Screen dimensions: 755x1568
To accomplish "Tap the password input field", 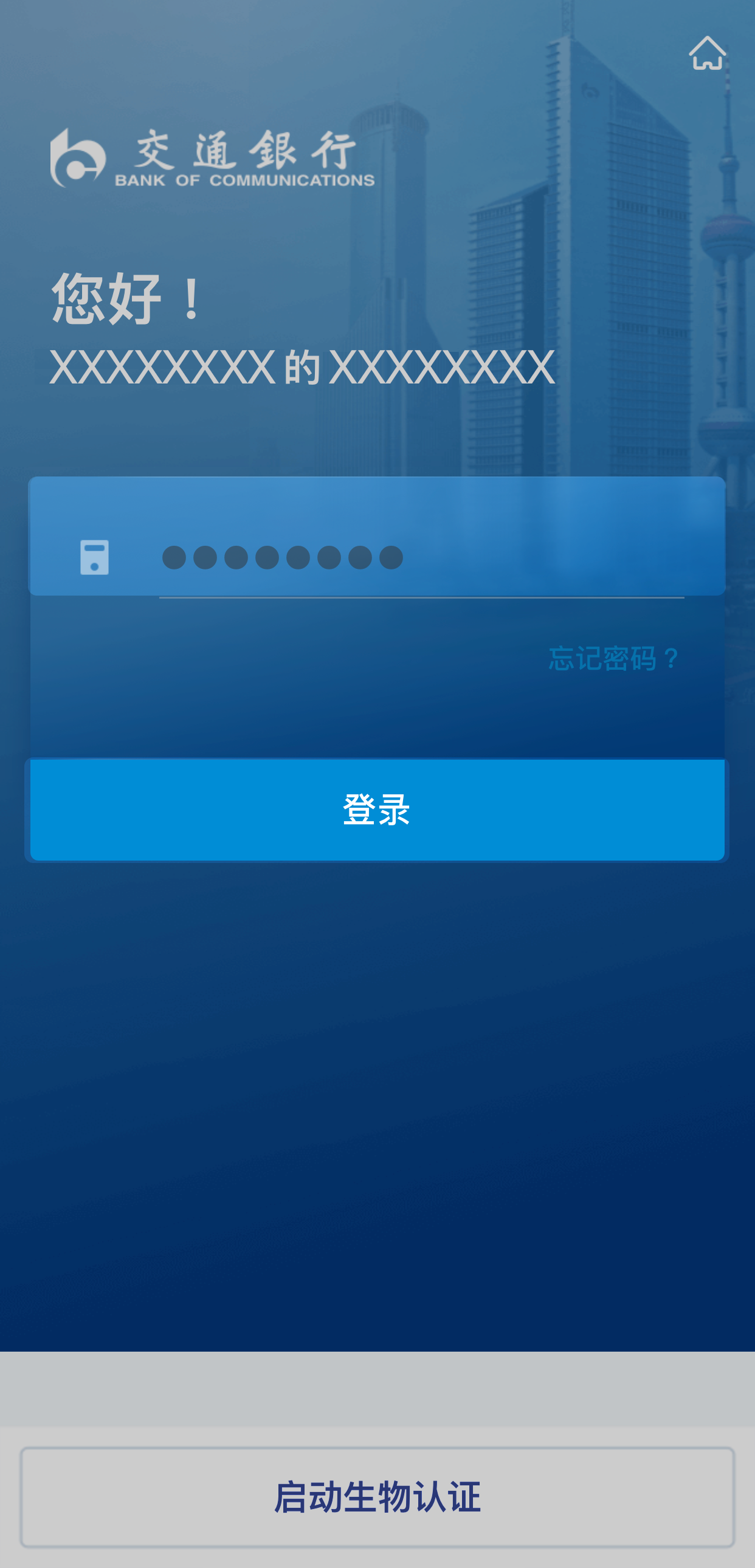I will [x=420, y=557].
